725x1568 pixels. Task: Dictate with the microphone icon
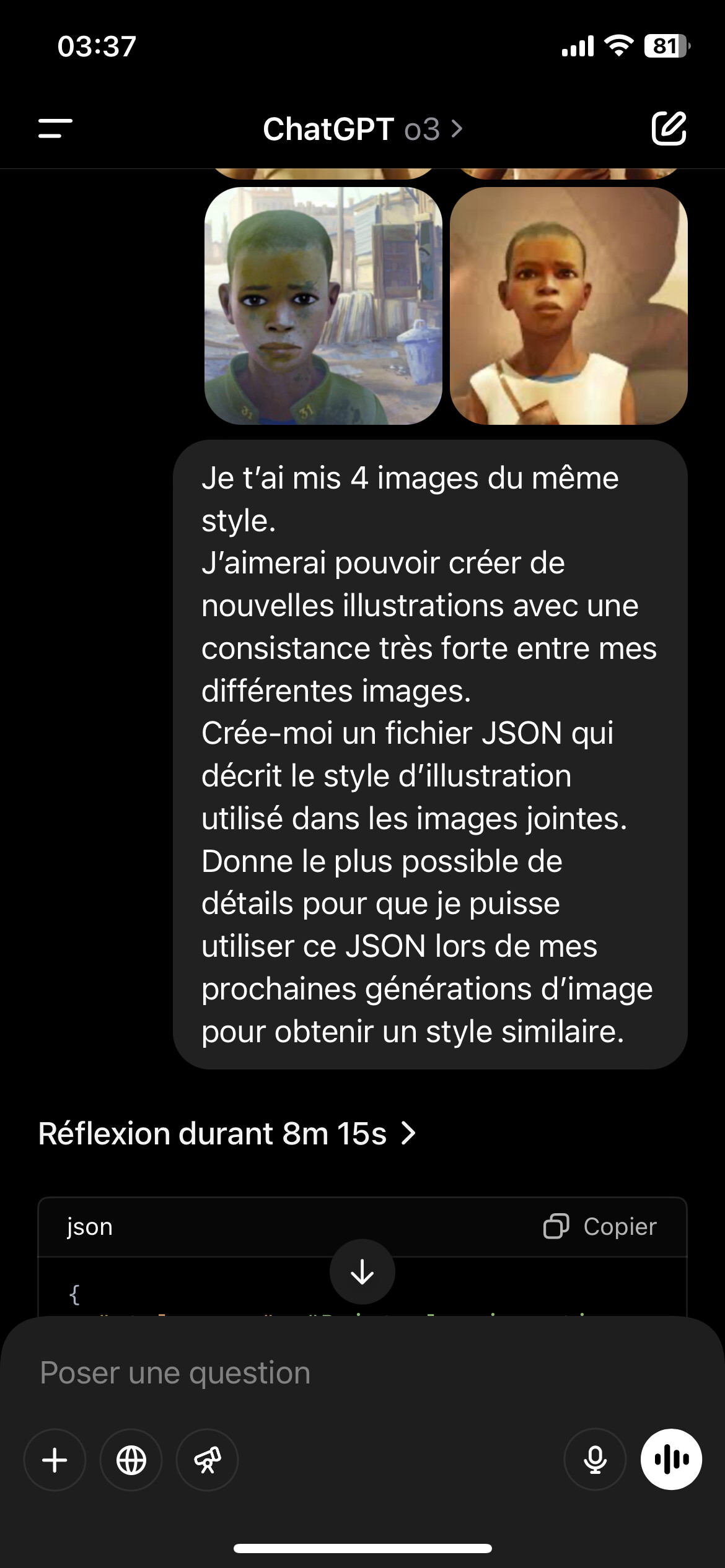pyautogui.click(x=595, y=1460)
